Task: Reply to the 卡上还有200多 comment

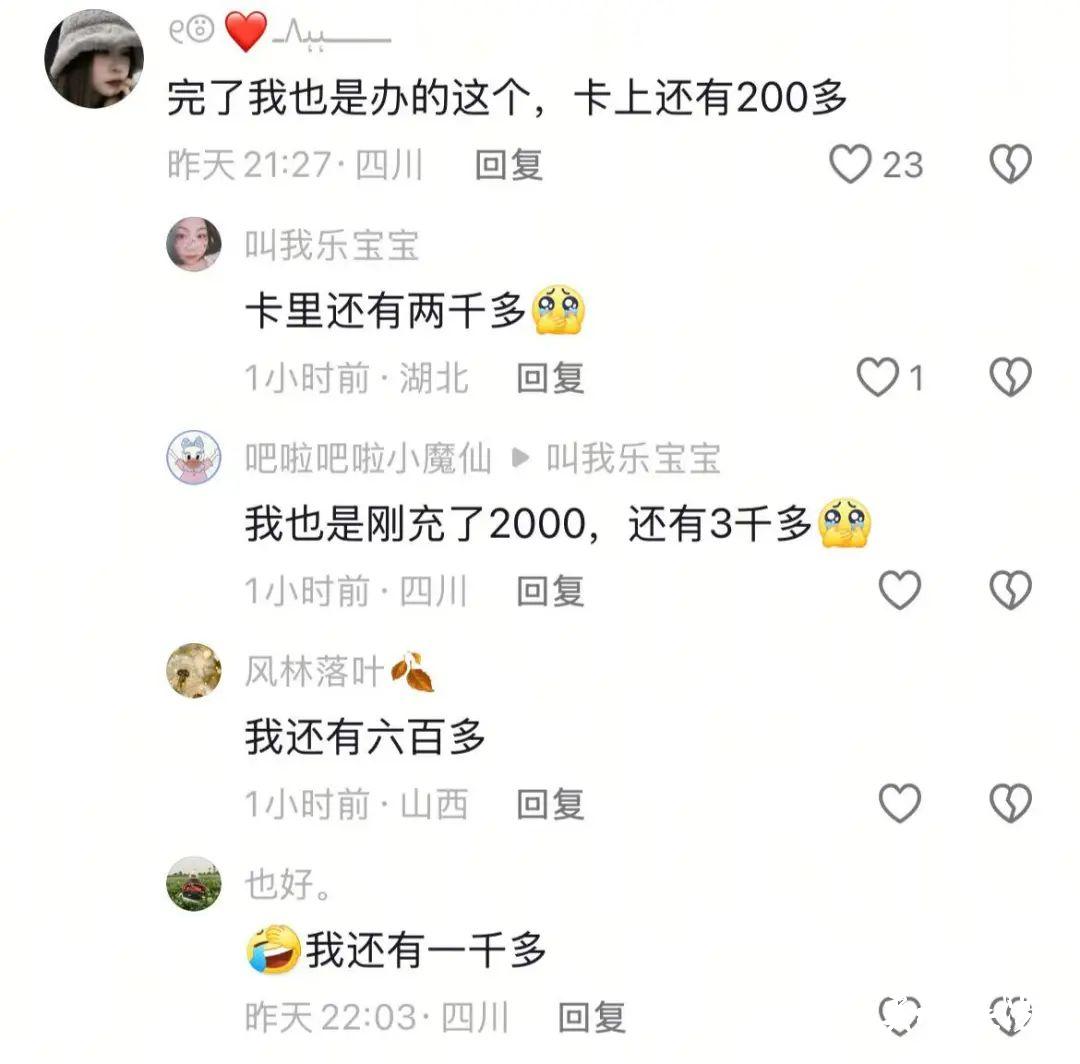Action: coord(508,165)
